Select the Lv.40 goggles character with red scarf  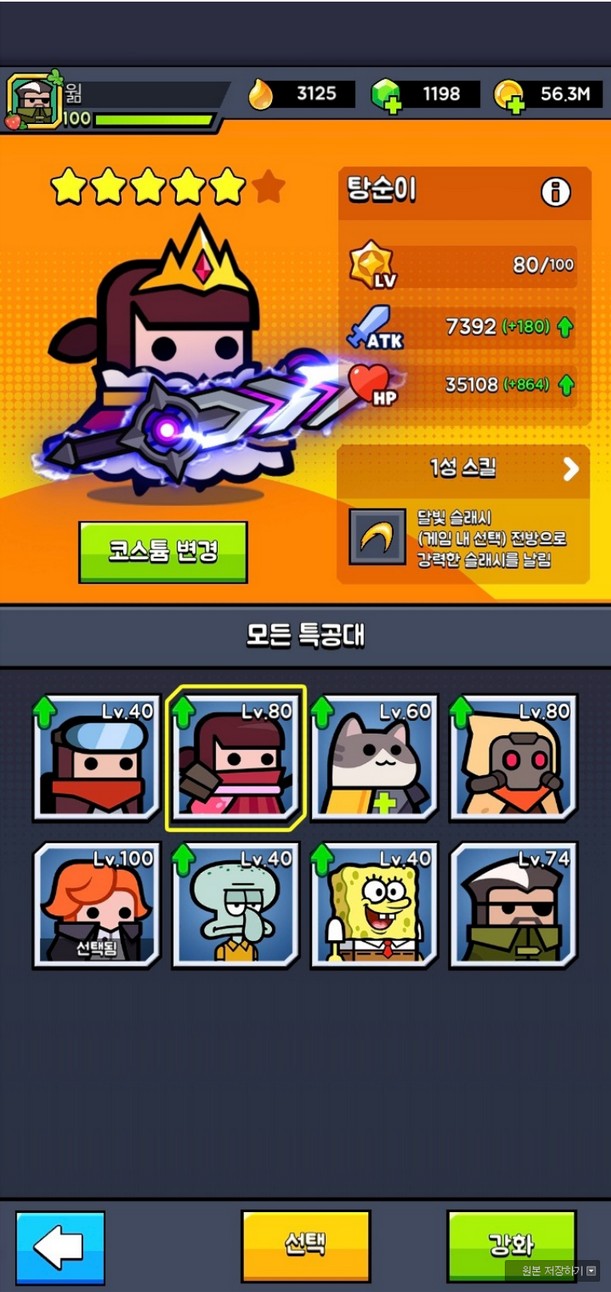(96, 758)
